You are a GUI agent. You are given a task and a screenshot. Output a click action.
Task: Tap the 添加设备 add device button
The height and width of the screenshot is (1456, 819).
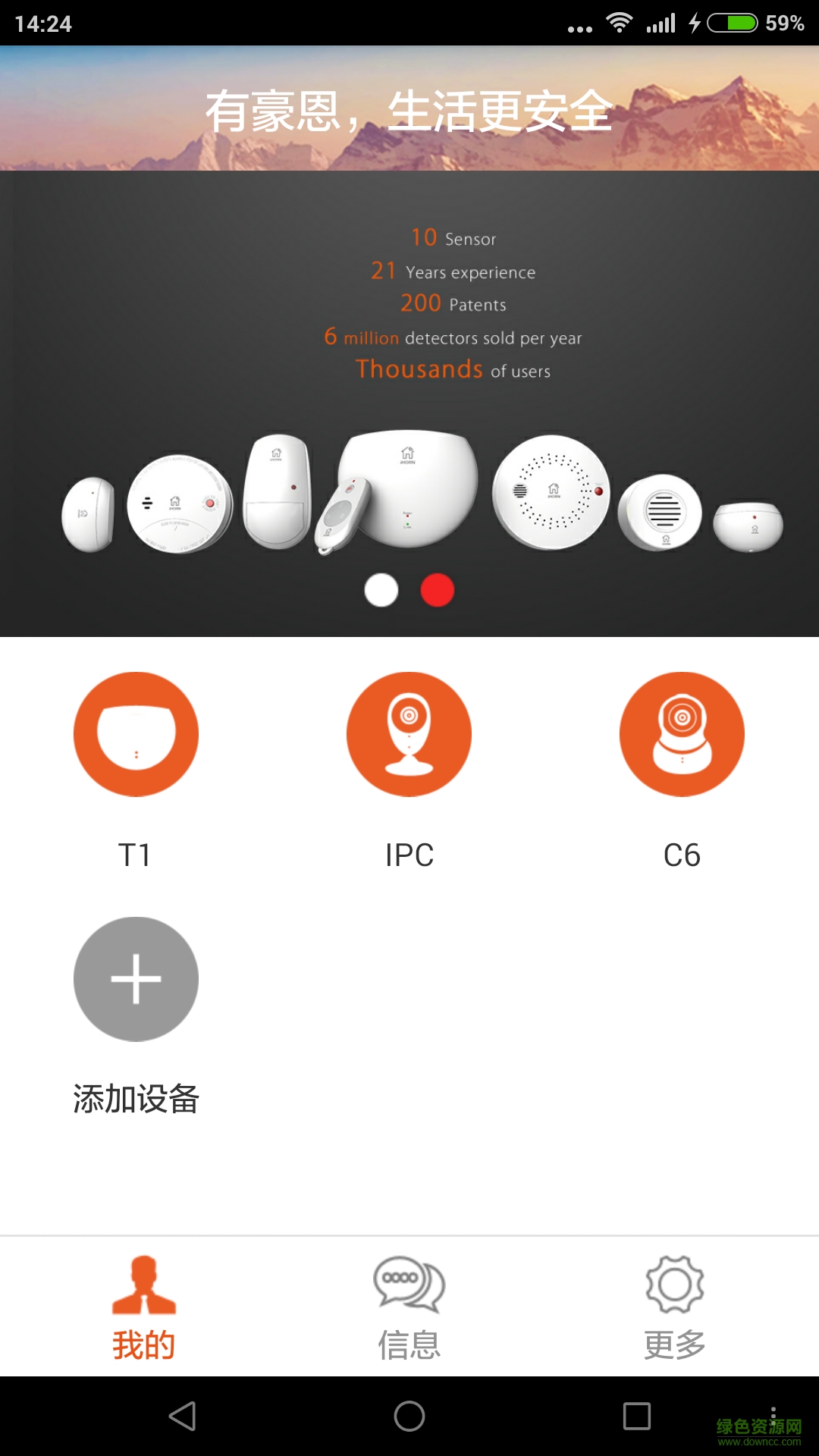(x=136, y=979)
